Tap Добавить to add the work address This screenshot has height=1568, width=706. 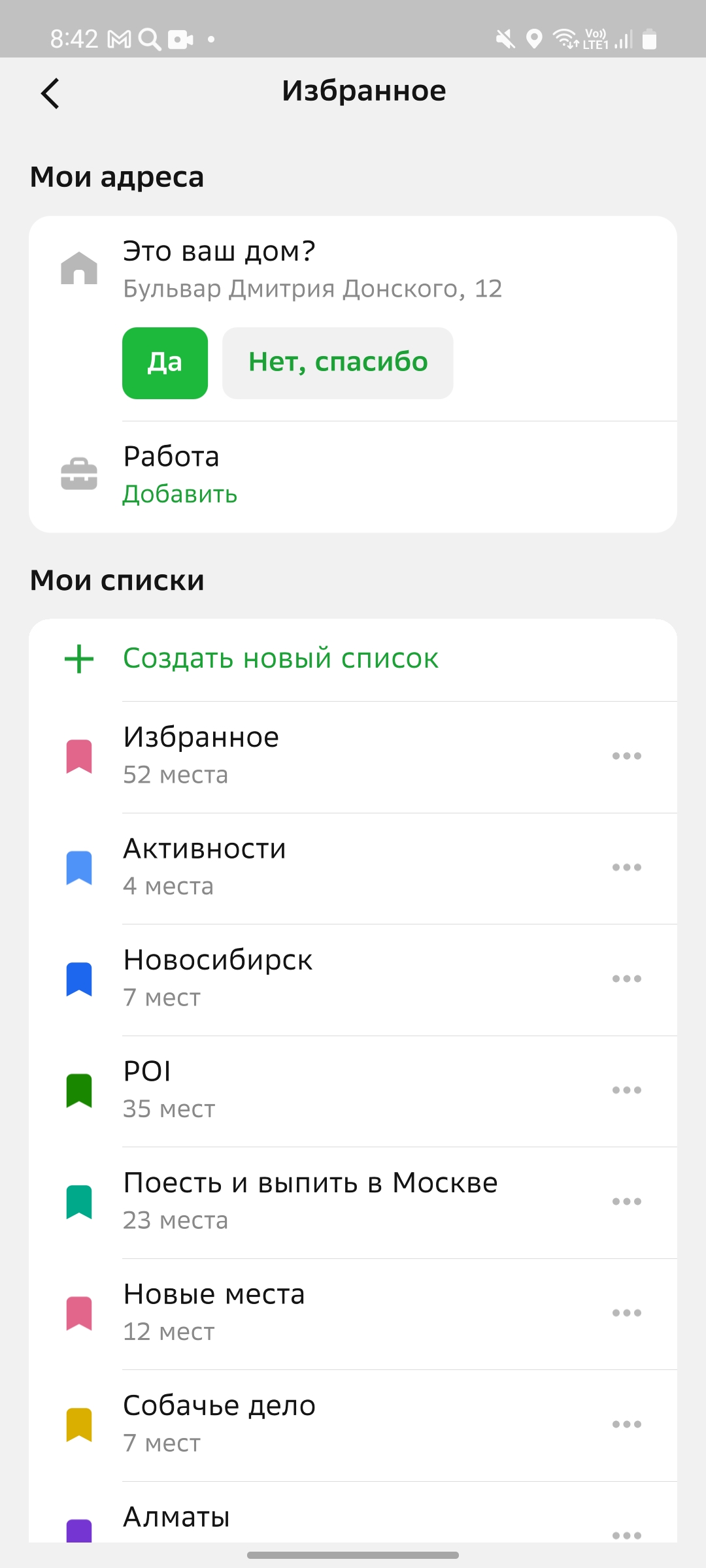(x=180, y=495)
